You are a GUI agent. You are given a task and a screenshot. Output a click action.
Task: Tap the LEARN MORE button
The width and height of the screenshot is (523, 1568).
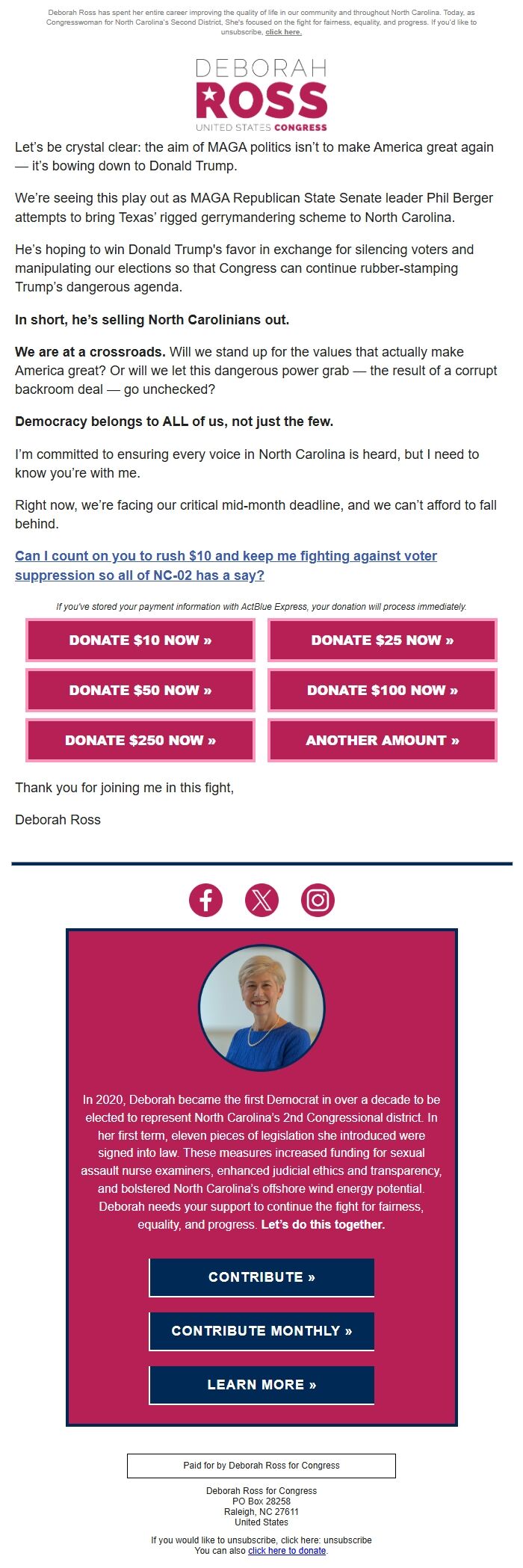pyautogui.click(x=261, y=1385)
